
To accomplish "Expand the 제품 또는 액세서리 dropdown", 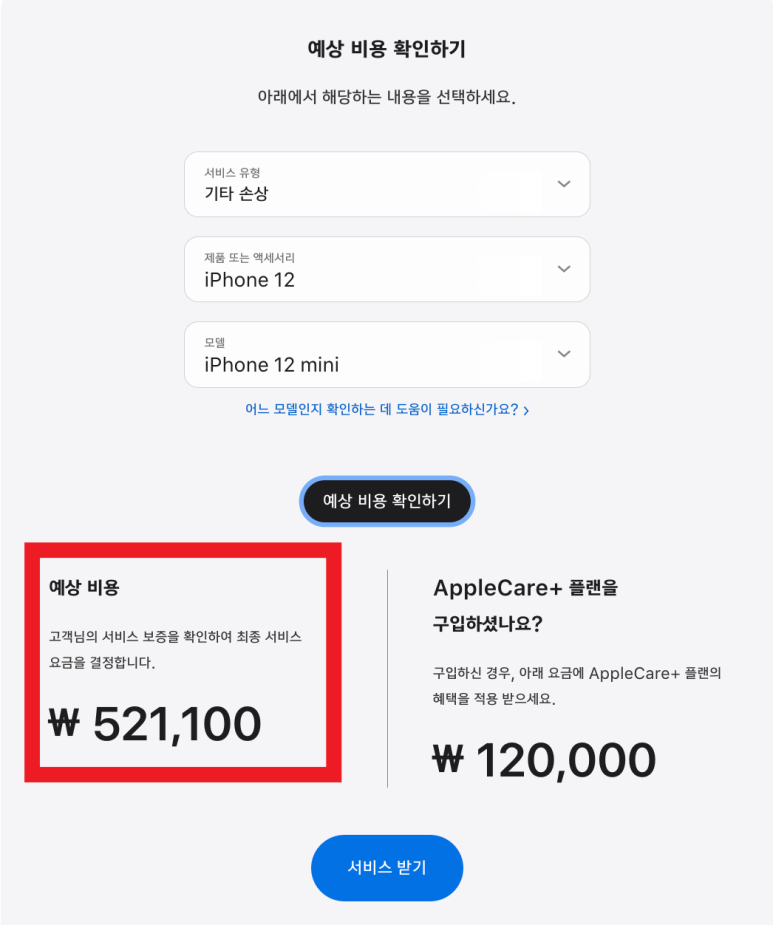I will click(387, 269).
